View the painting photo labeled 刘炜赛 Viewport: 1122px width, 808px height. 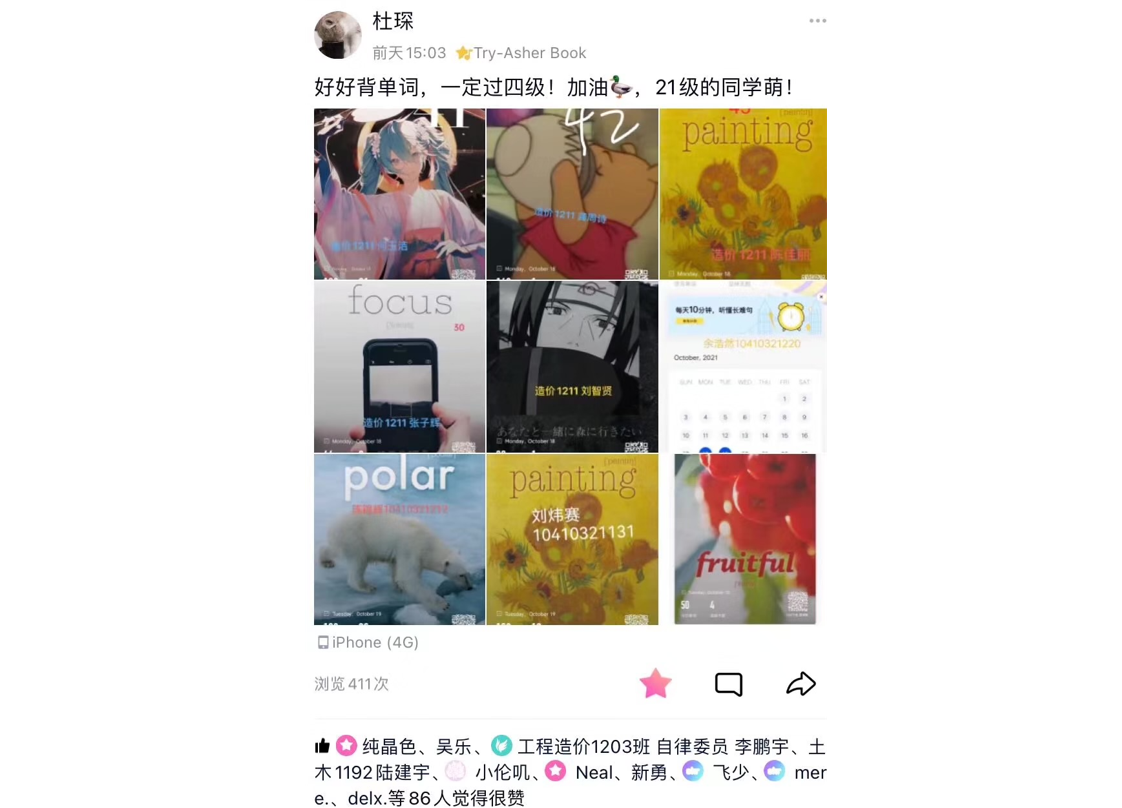pyautogui.click(x=572, y=540)
